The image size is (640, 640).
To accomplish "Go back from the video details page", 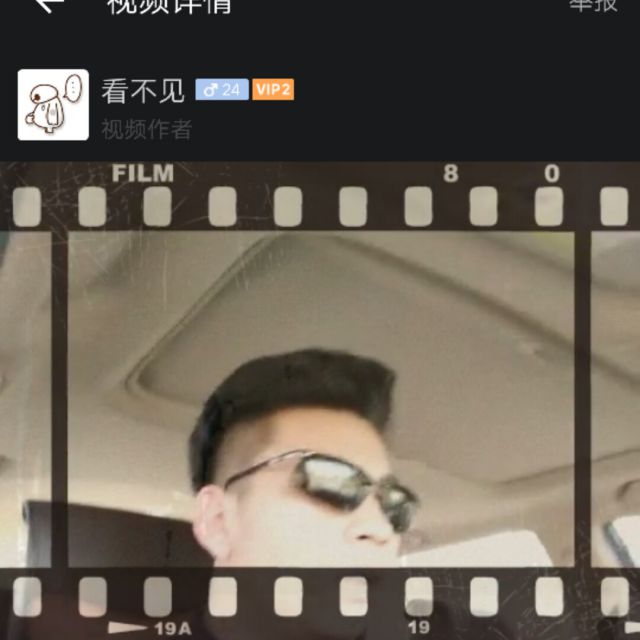I will [x=47, y=4].
